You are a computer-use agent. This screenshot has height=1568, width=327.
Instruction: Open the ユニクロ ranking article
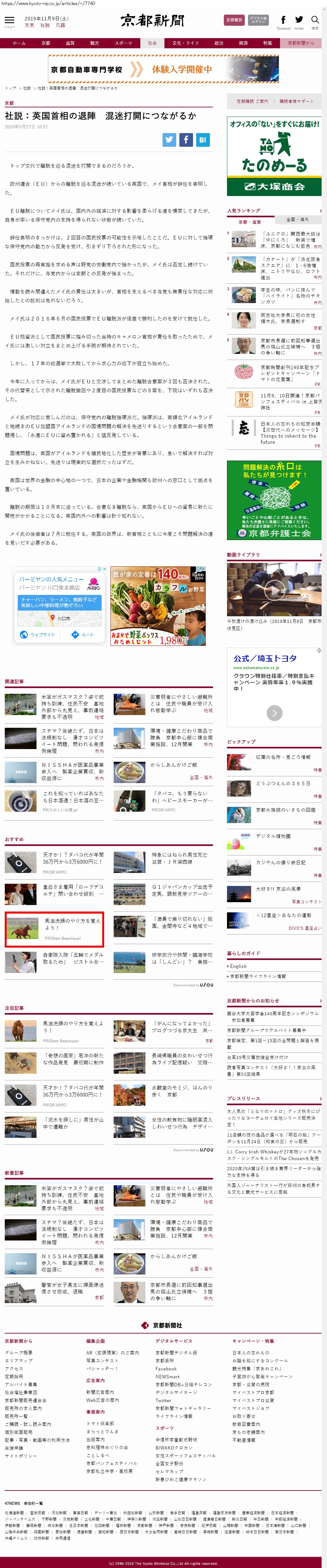click(290, 240)
